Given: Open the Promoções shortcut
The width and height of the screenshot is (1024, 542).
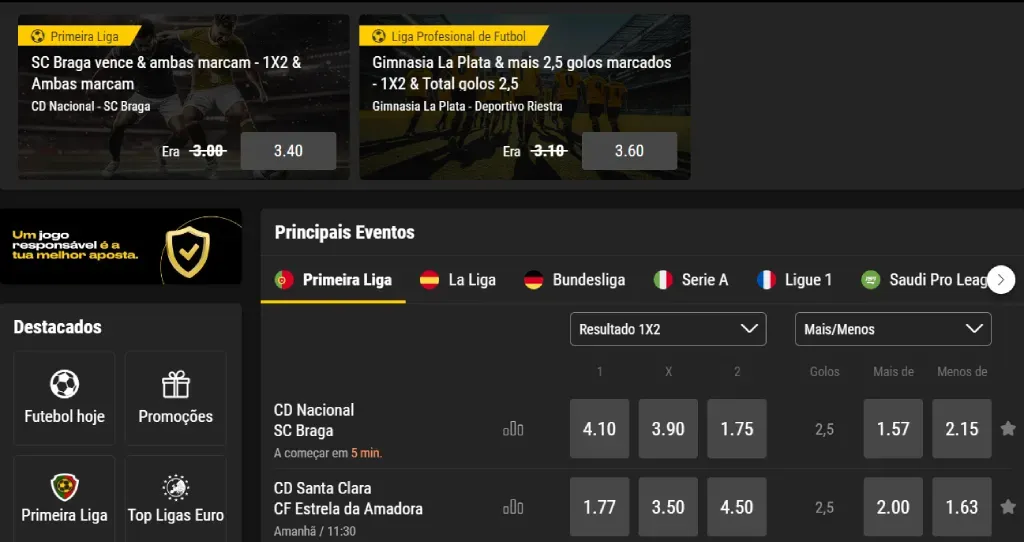Looking at the screenshot, I should click(x=175, y=397).
